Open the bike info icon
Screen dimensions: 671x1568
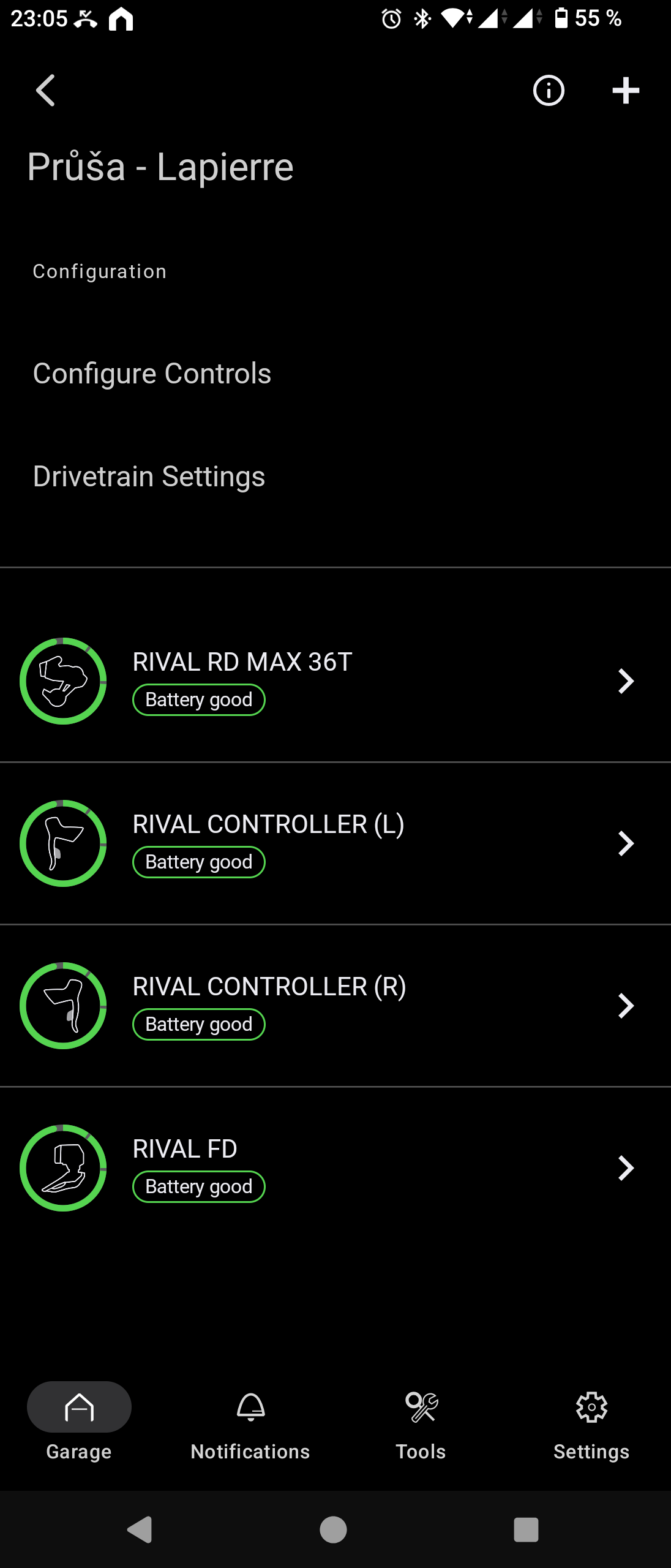click(549, 91)
